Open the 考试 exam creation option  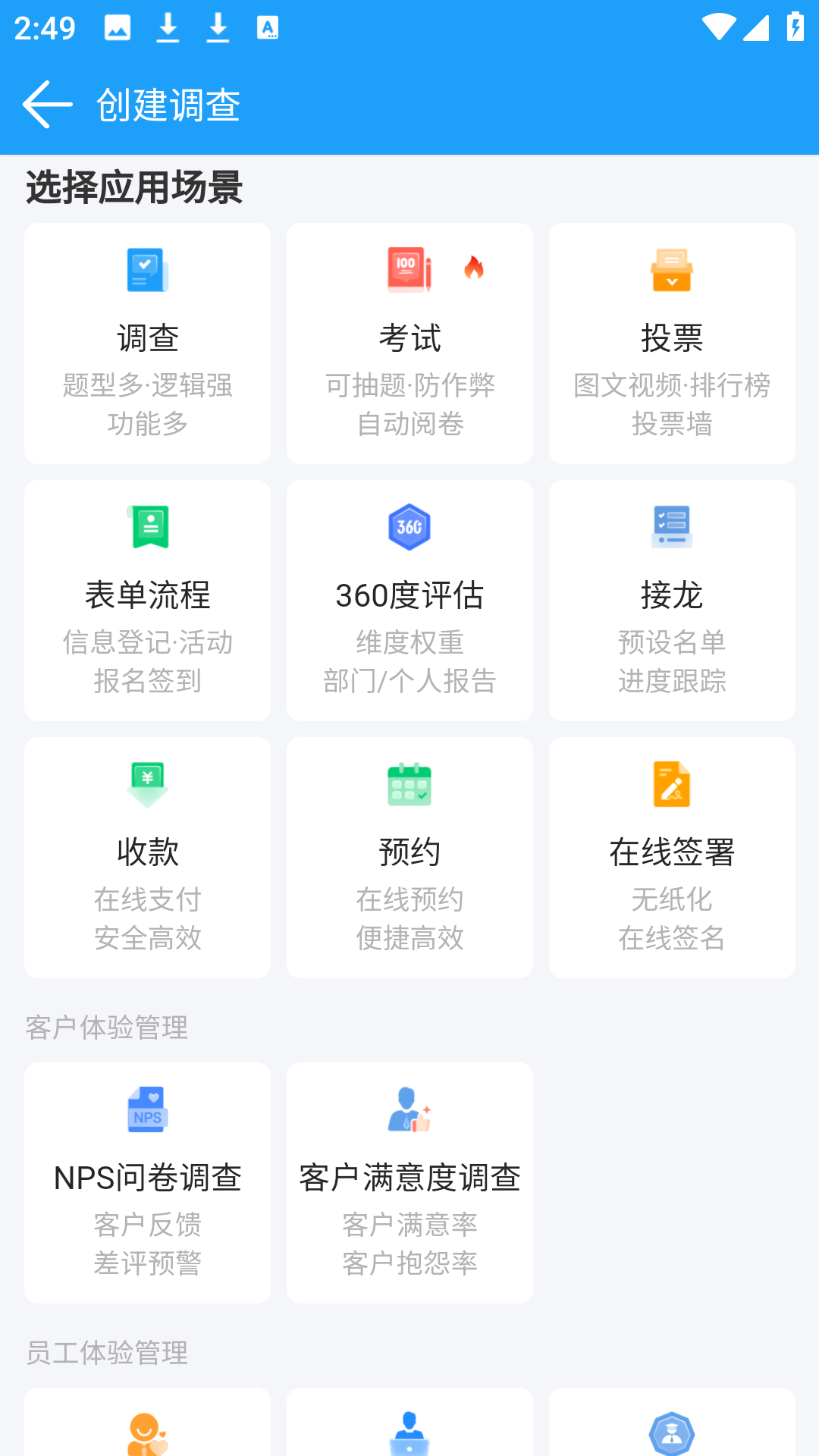(x=409, y=343)
